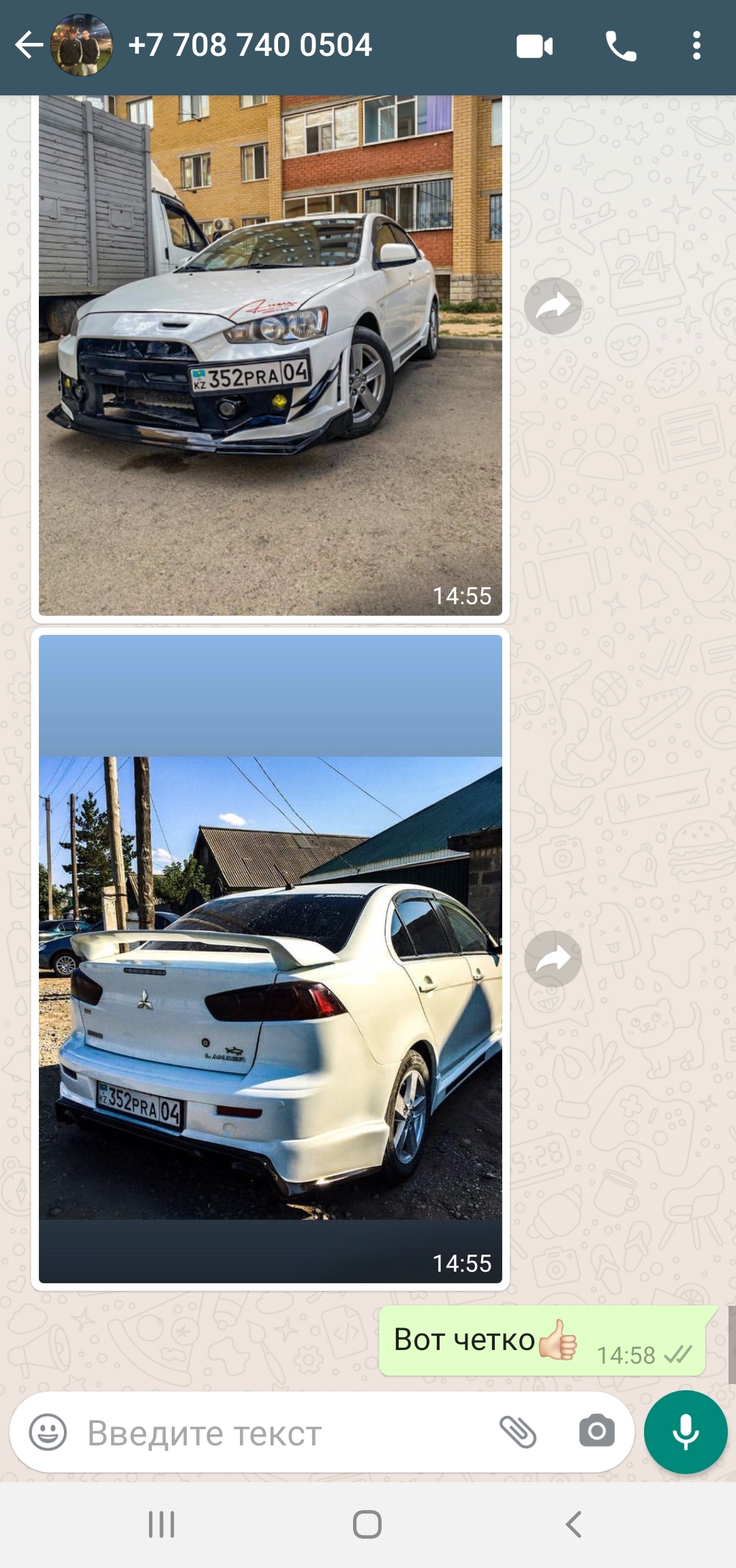The width and height of the screenshot is (736, 1568).
Task: Forward the front-view car photo
Action: tap(553, 306)
